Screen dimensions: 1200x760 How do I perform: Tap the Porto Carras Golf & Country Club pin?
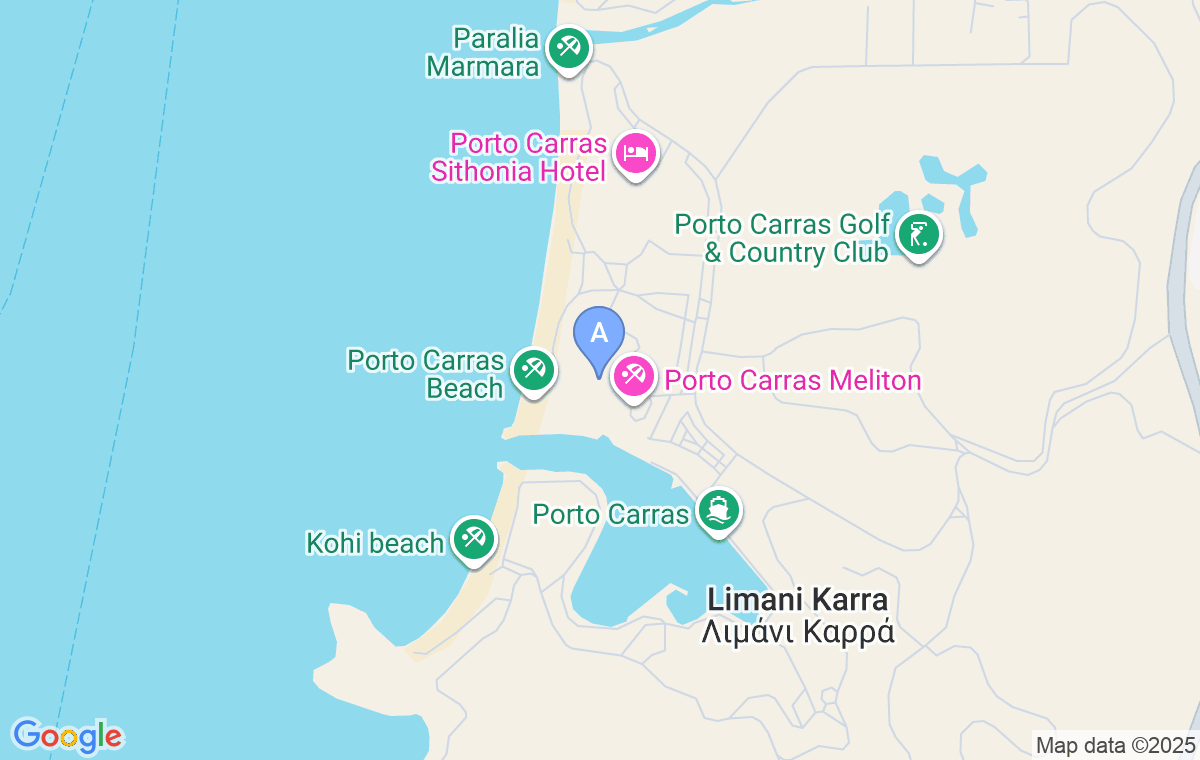pos(918,236)
